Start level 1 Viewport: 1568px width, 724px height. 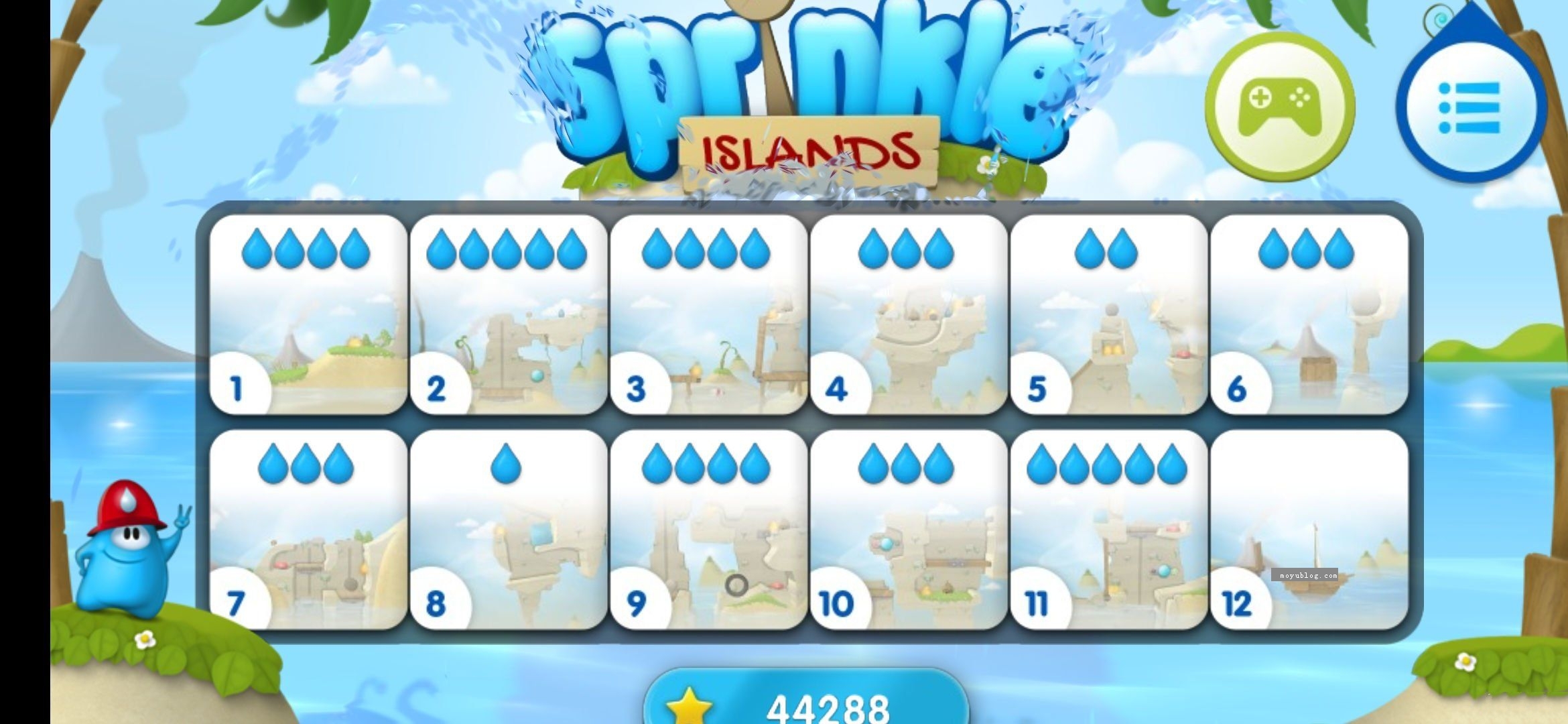point(308,314)
